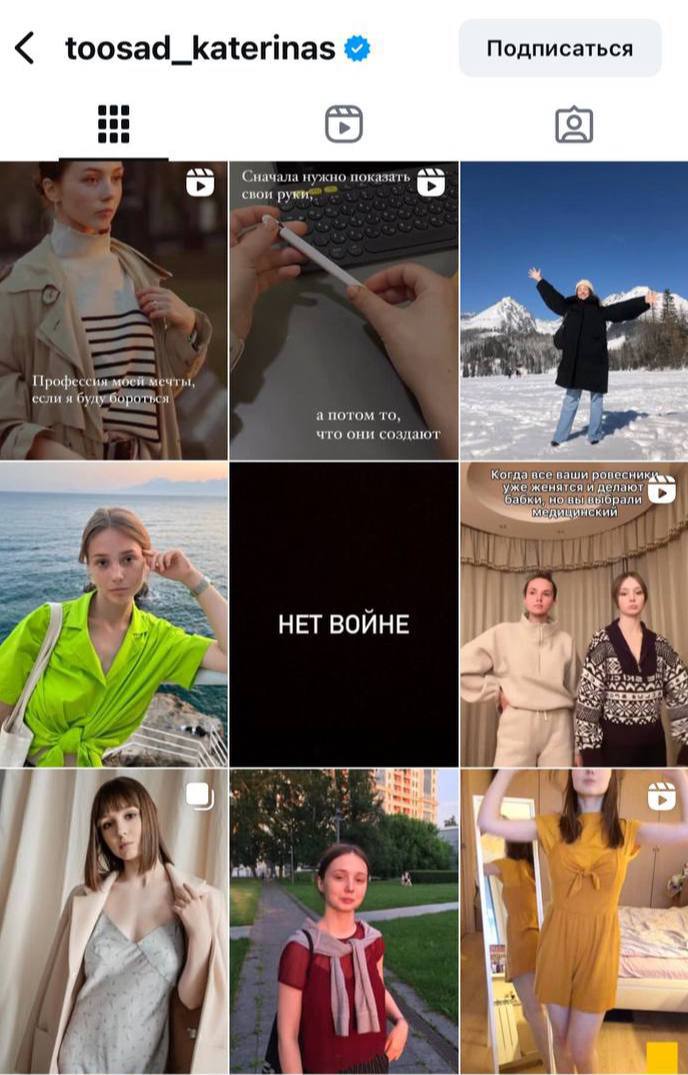Play the yellow dress mirror reel
This screenshot has width=688, height=1075.
point(574,920)
